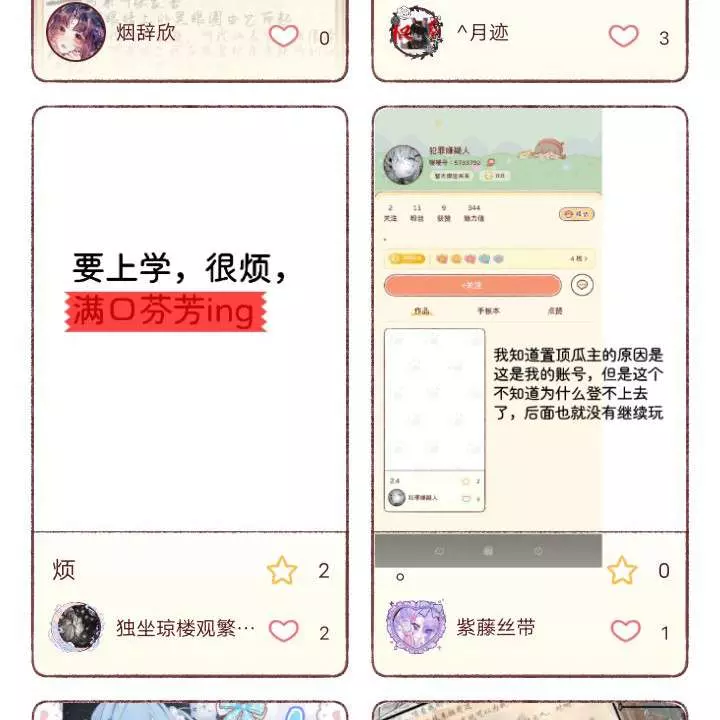Favorite 紫藤丝带's post with the star

point(622,571)
